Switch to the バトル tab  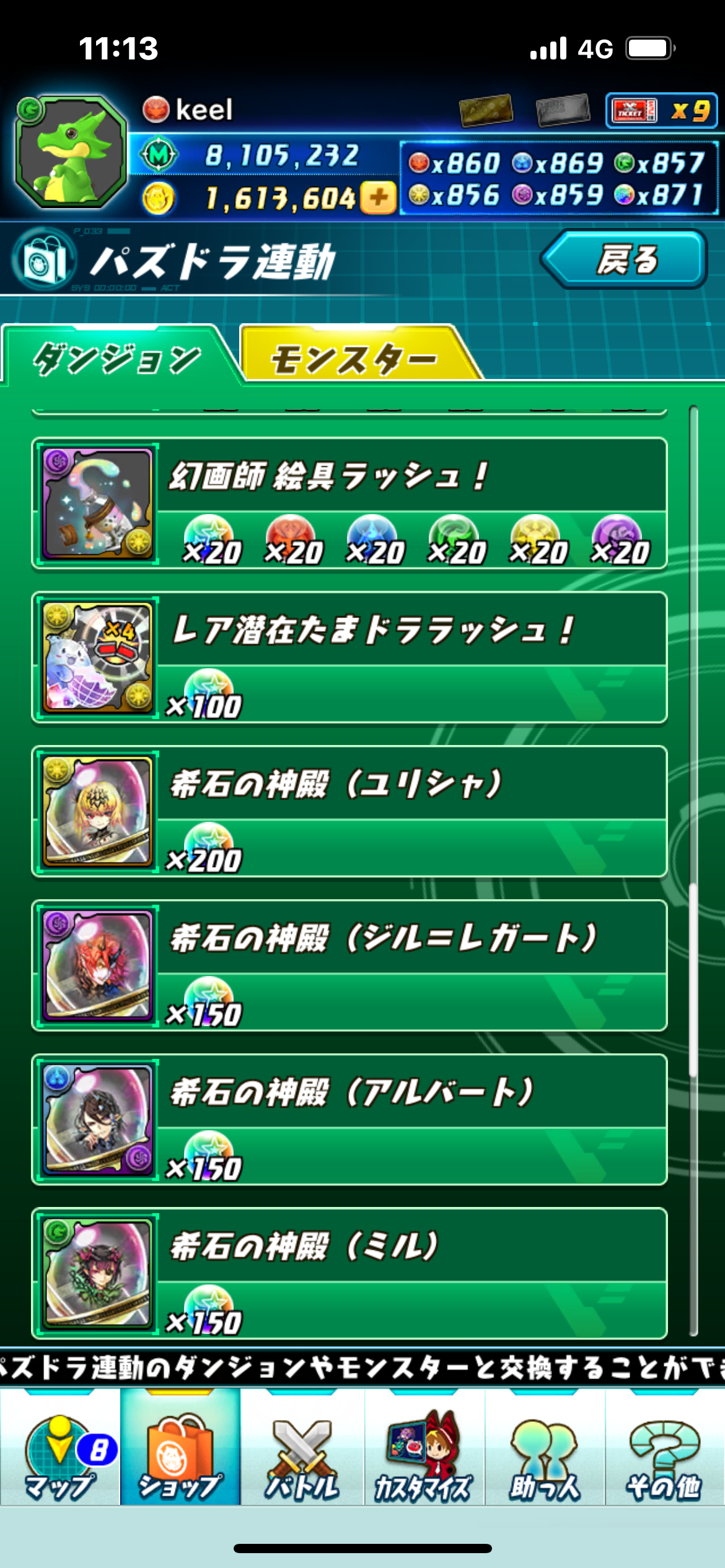[x=302, y=1453]
